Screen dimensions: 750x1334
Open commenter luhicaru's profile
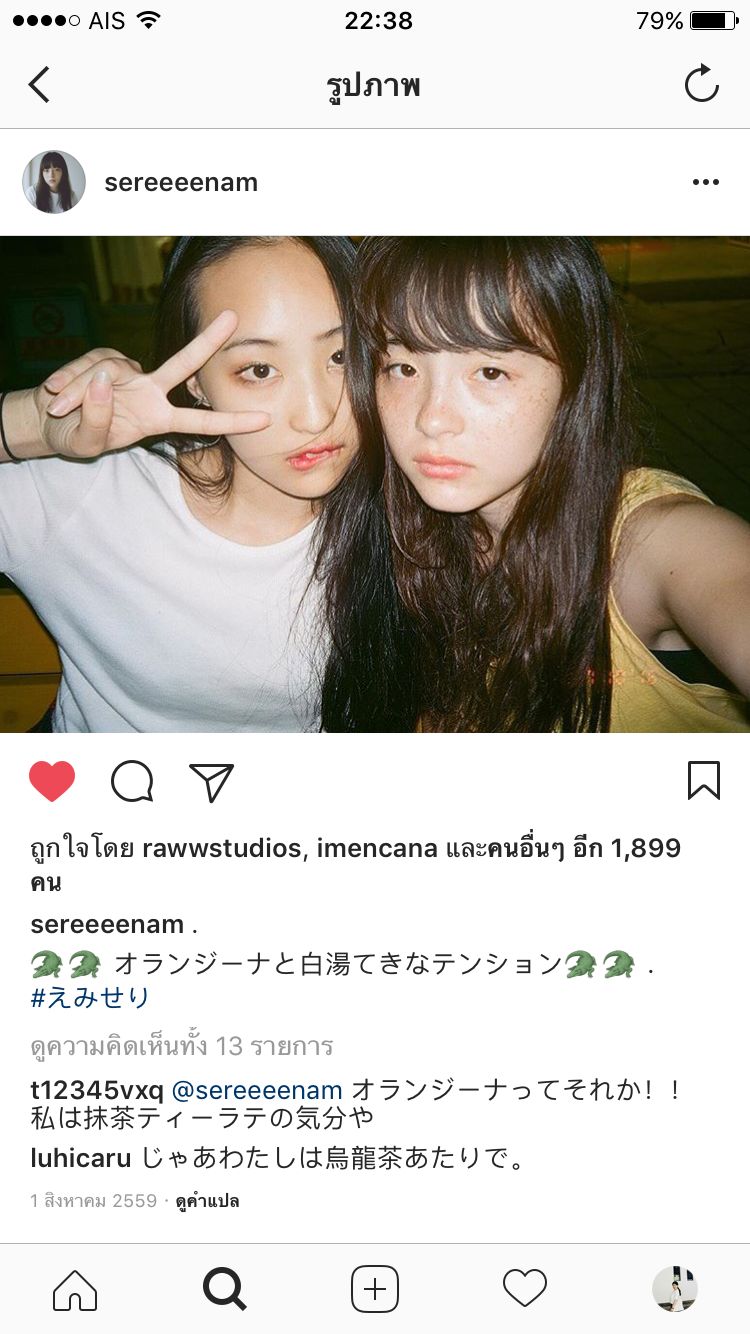click(x=80, y=1159)
